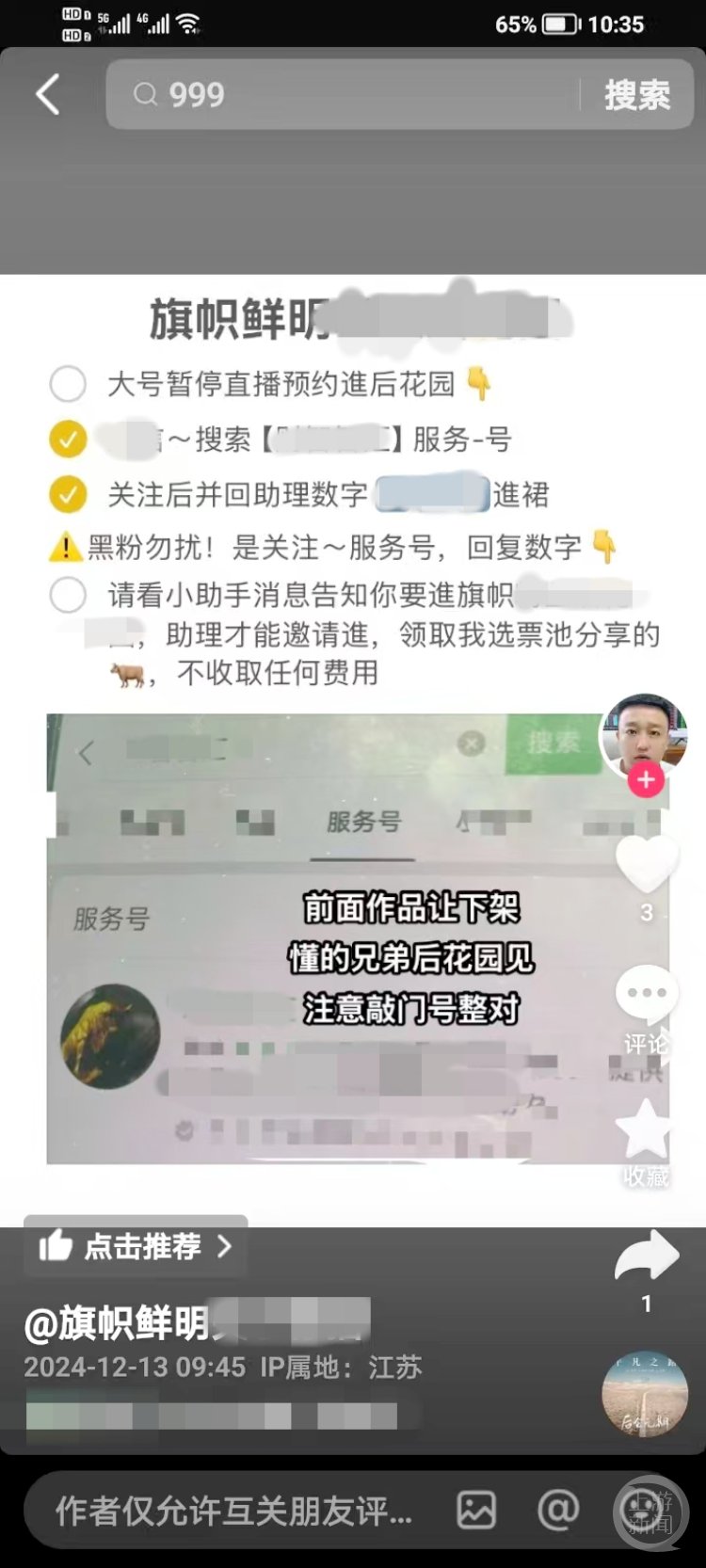The height and width of the screenshot is (1568, 706).
Task: Open the spinning music disc
Action: click(x=645, y=1395)
